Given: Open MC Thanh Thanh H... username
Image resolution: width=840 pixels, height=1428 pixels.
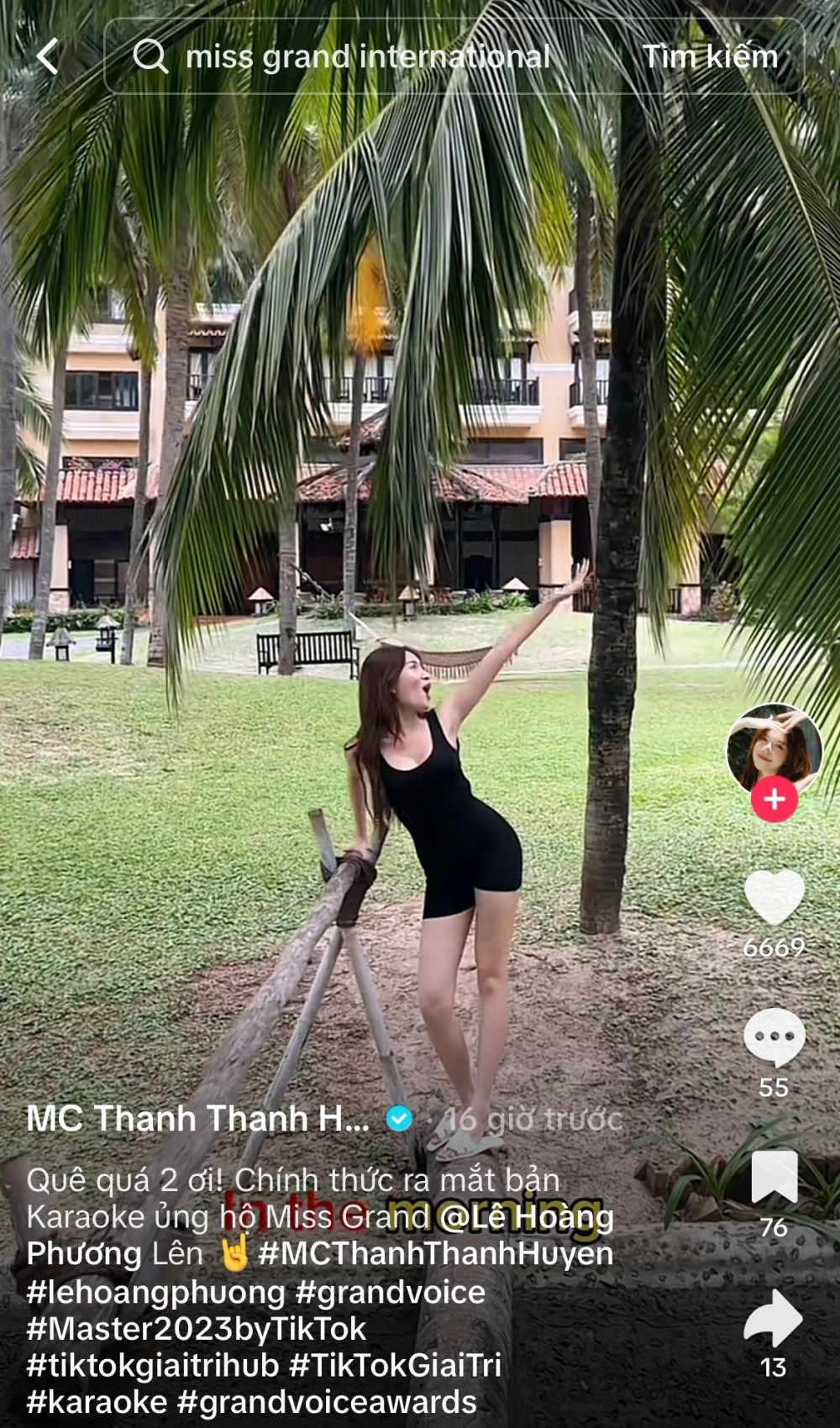Looking at the screenshot, I should coord(198,1119).
